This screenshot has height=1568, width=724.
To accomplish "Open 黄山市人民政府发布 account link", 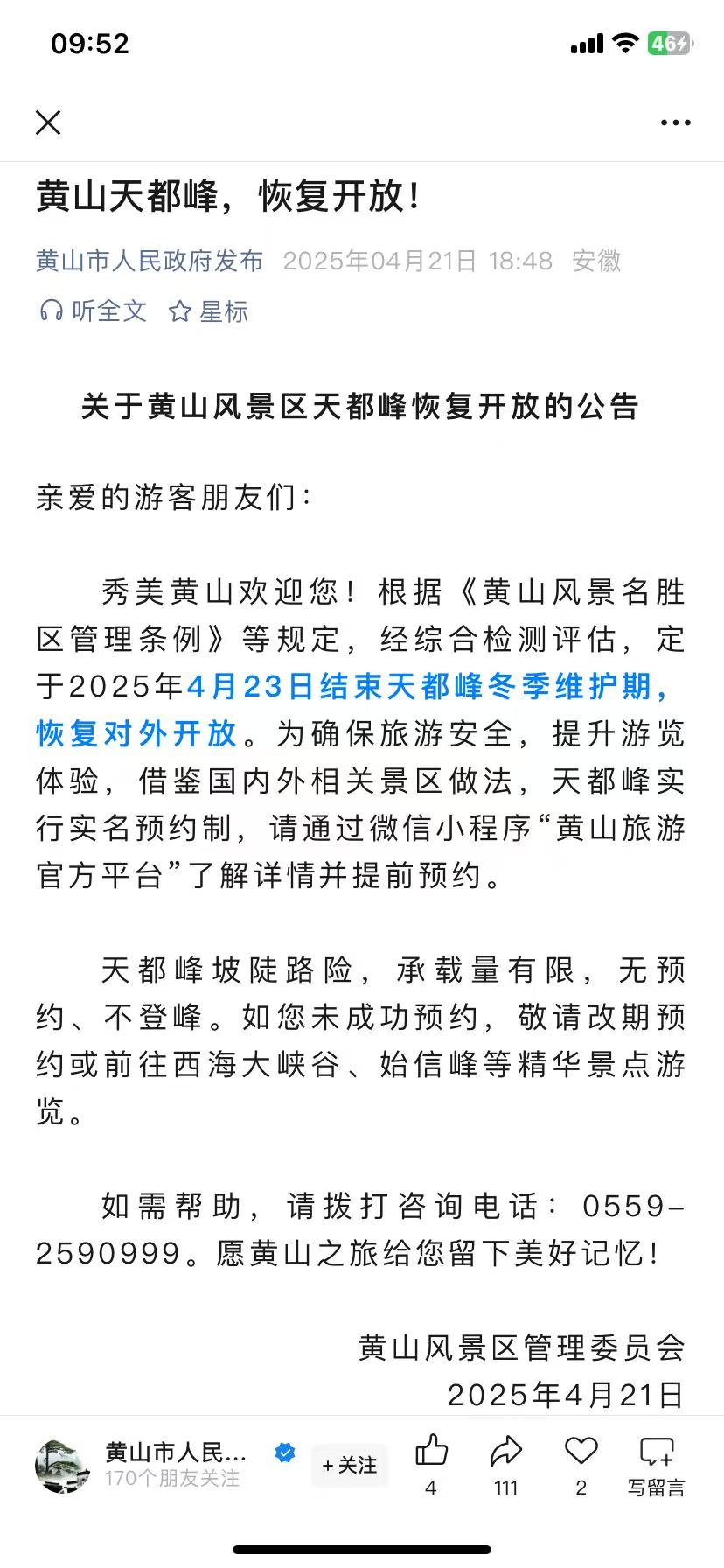I will coord(150,261).
